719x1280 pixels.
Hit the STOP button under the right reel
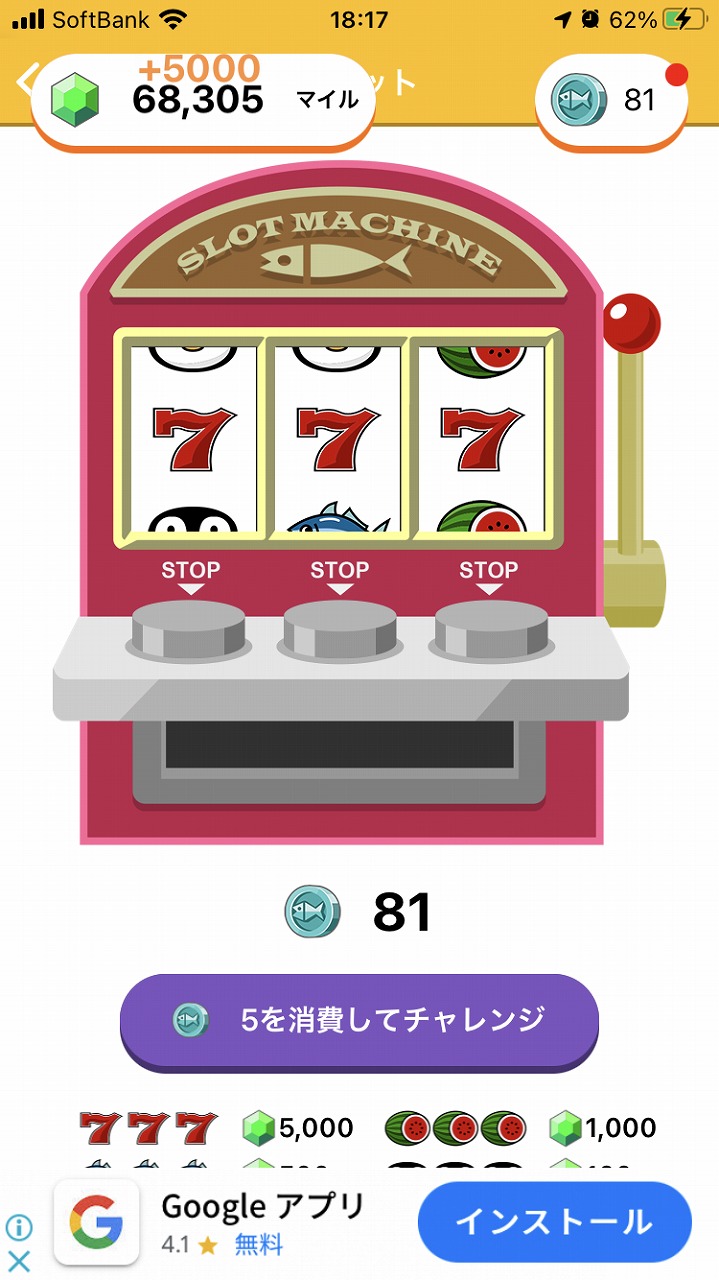491,629
